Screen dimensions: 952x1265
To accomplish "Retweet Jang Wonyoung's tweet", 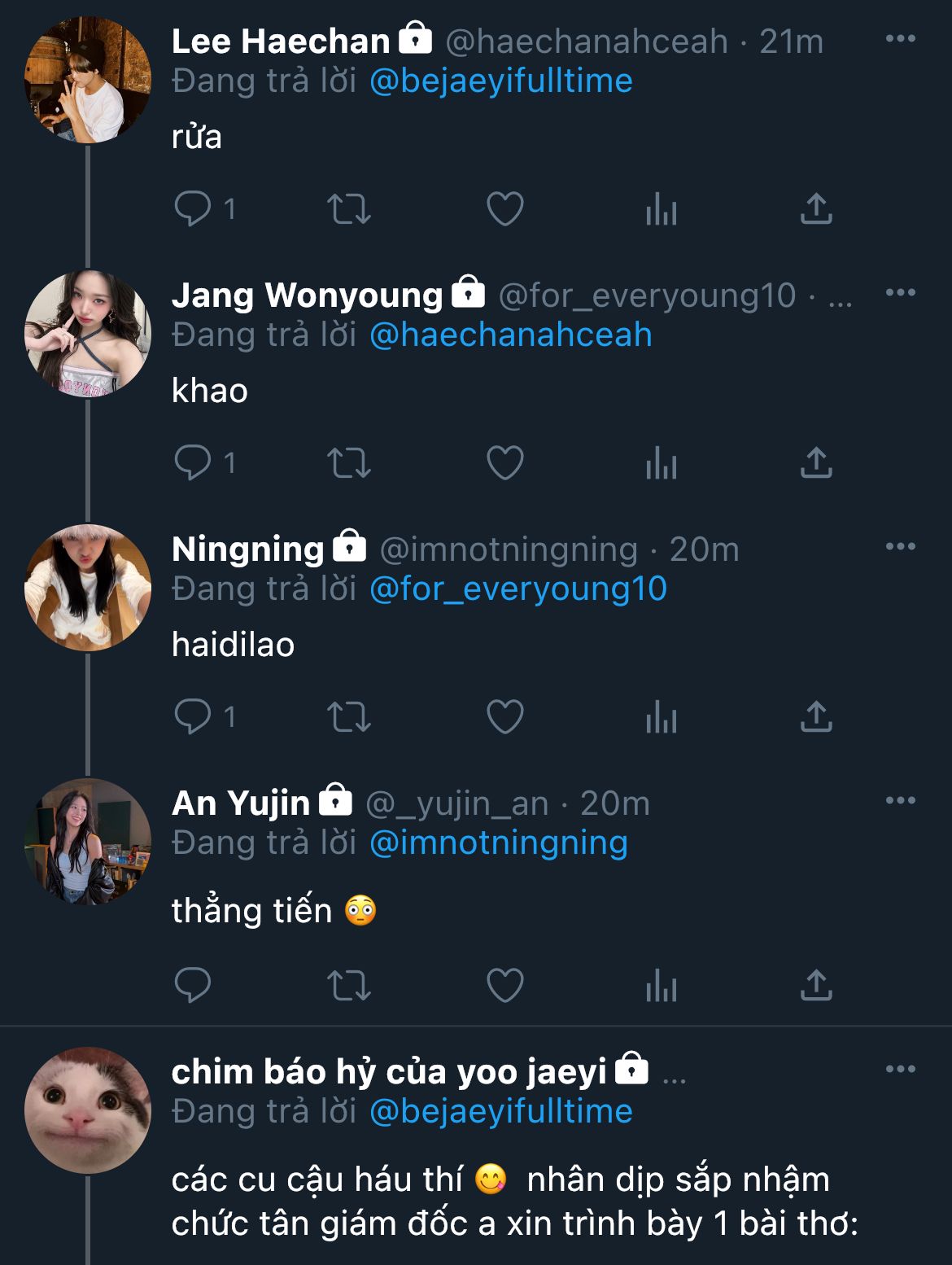I will [x=349, y=462].
